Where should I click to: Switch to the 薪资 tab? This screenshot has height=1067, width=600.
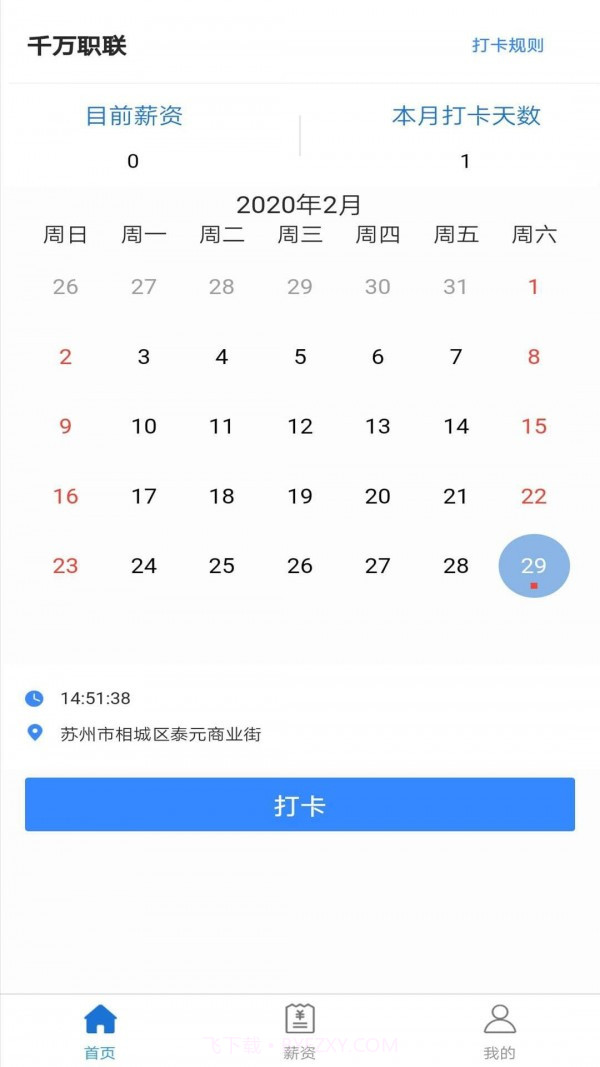coord(299,1030)
